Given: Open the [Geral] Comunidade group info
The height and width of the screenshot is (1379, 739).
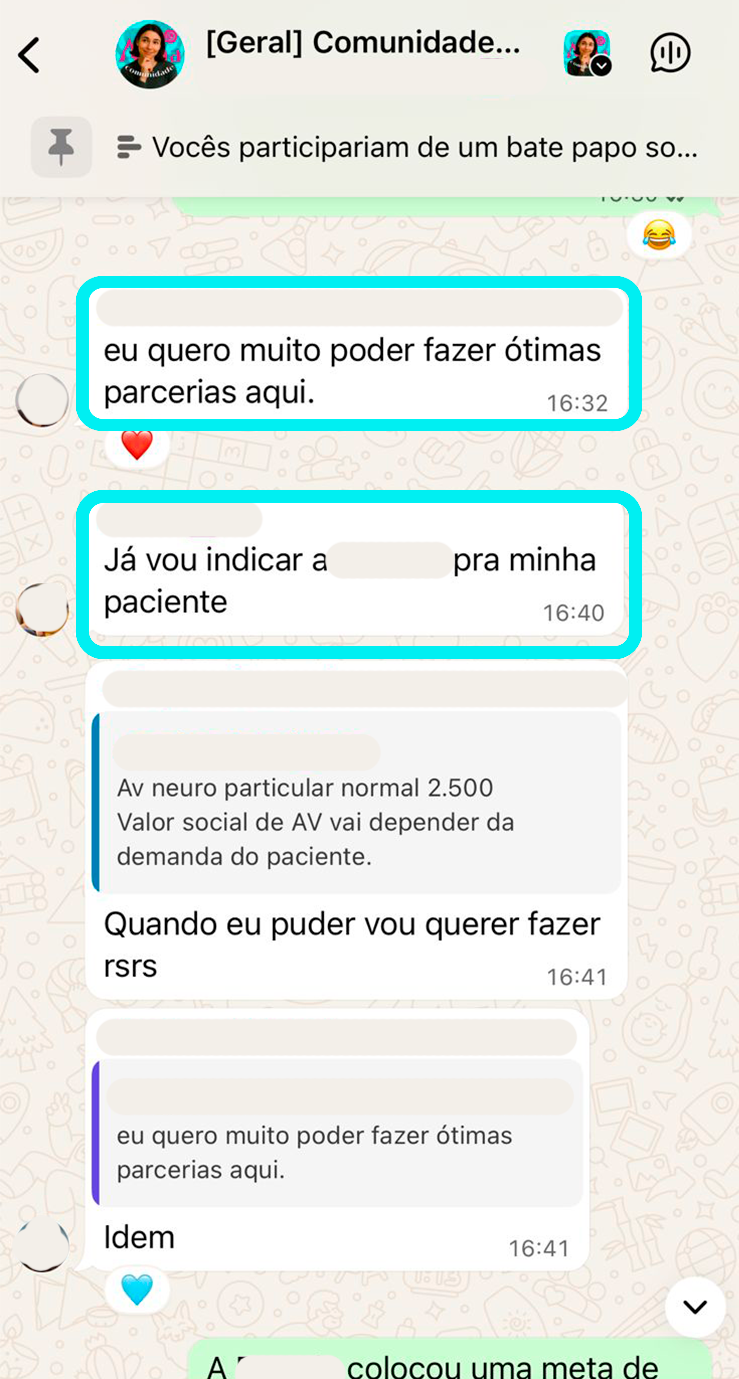Looking at the screenshot, I should click(362, 45).
